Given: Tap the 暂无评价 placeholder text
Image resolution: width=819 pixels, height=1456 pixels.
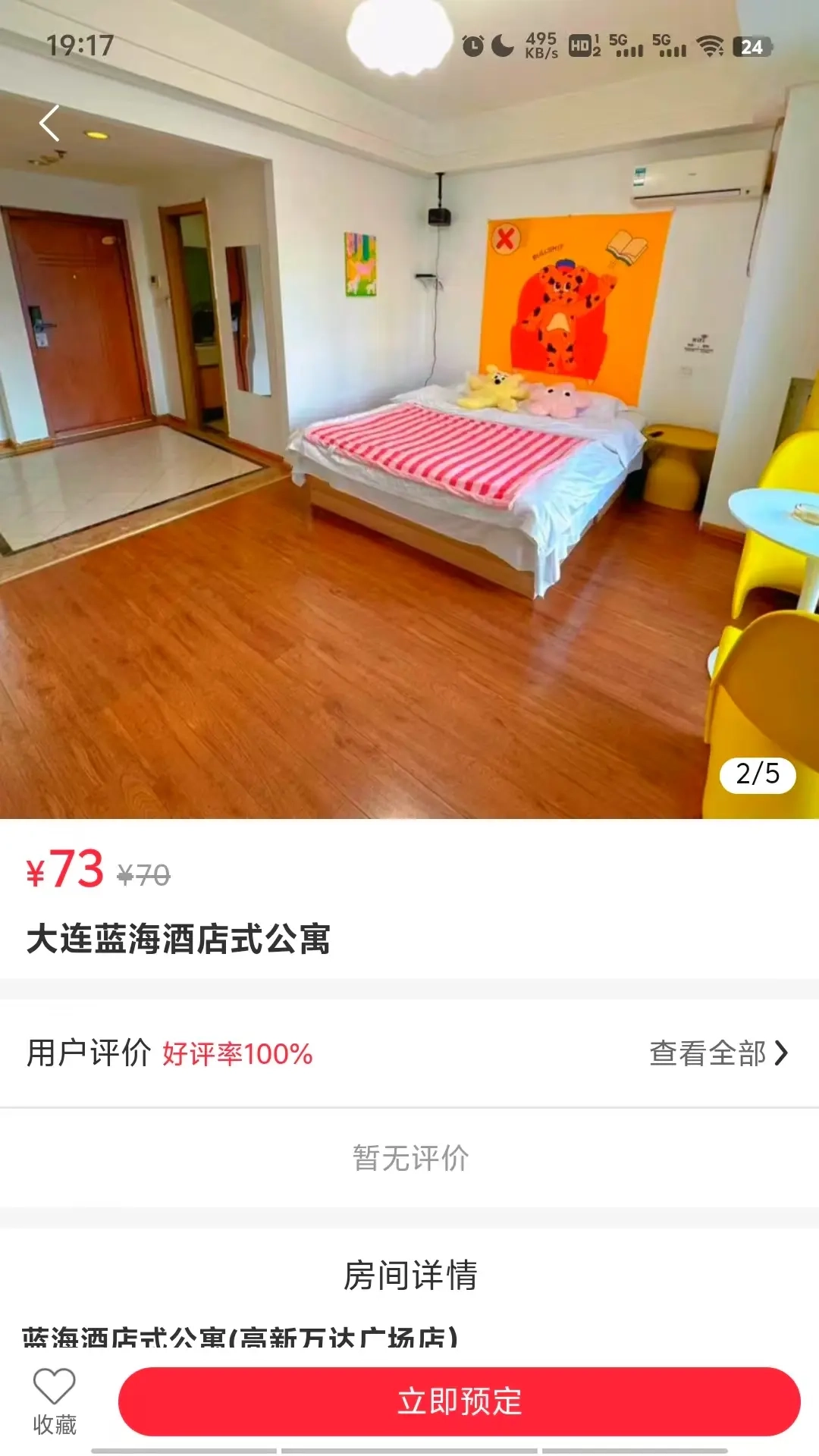Looking at the screenshot, I should pos(409,1157).
